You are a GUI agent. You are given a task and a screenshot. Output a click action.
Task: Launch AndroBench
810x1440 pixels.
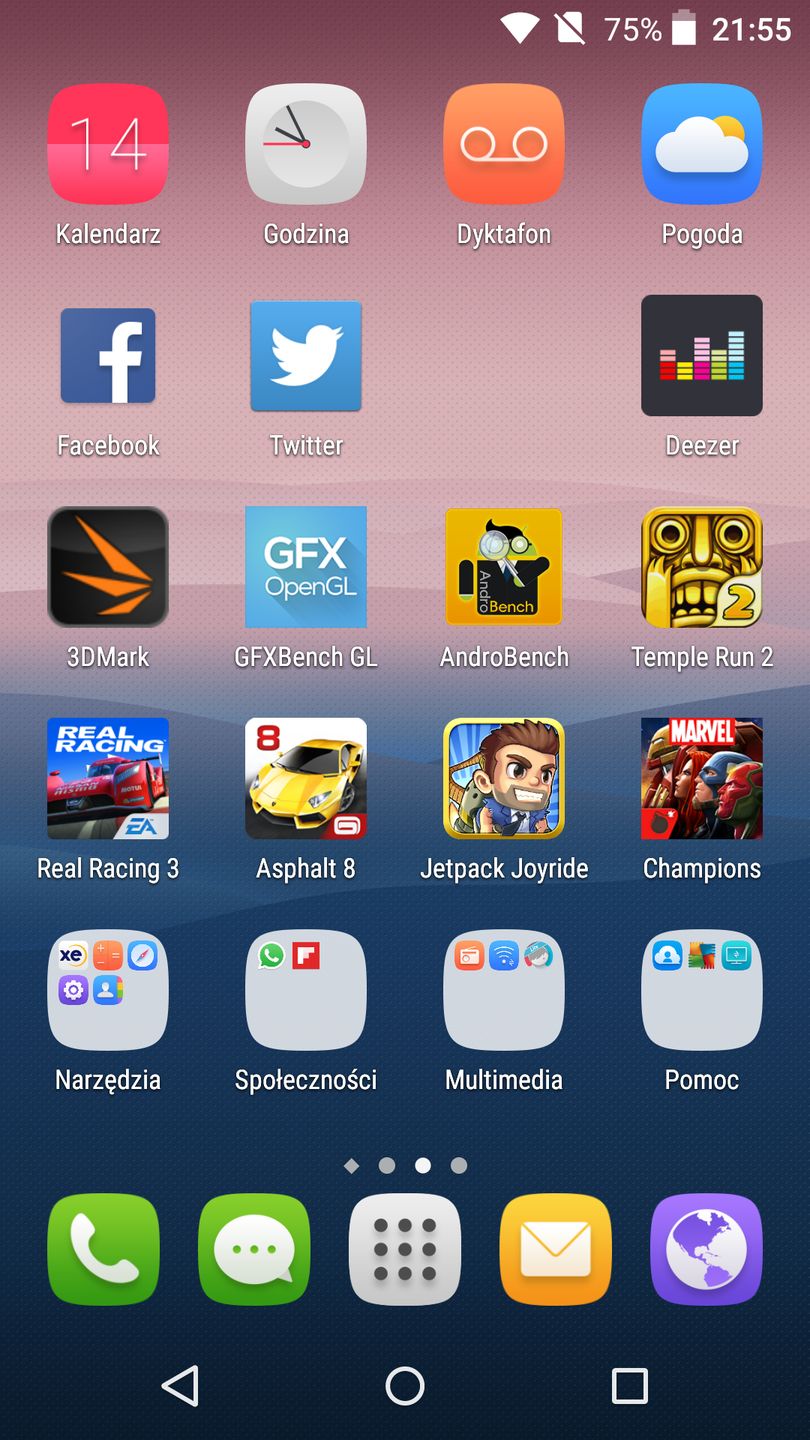[x=504, y=567]
